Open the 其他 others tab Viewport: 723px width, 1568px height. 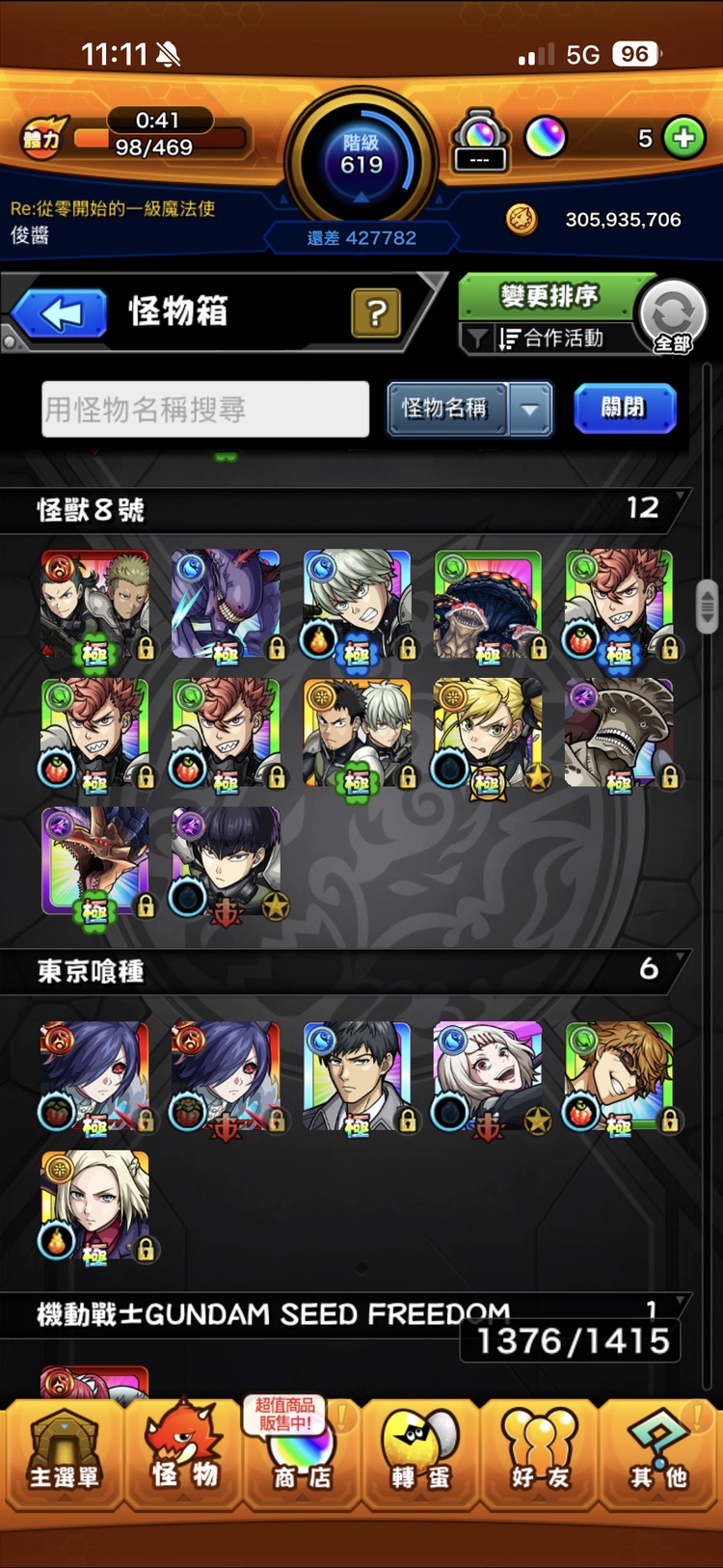(659, 1456)
